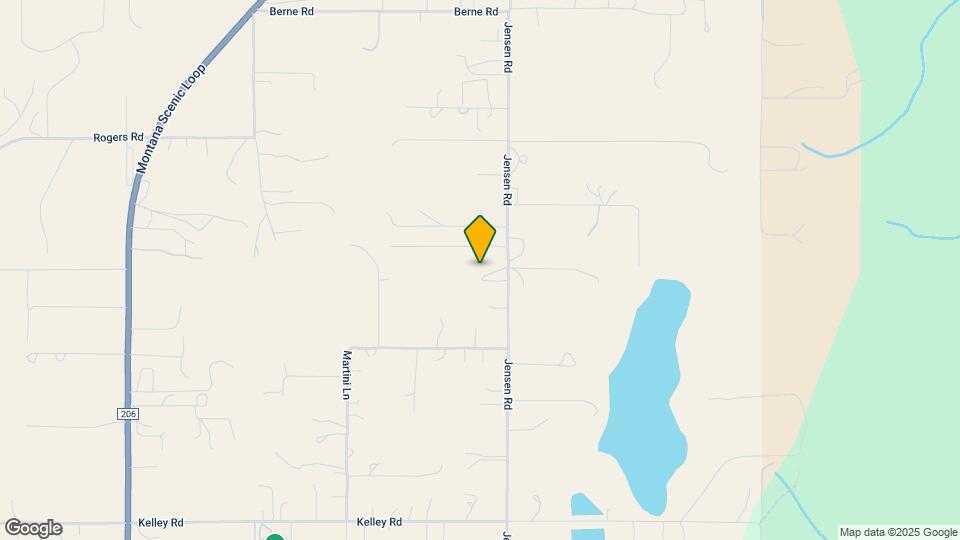This screenshot has width=960, height=540.
Task: Tap the orange location marker near Jensen Rd
Action: (x=480, y=238)
